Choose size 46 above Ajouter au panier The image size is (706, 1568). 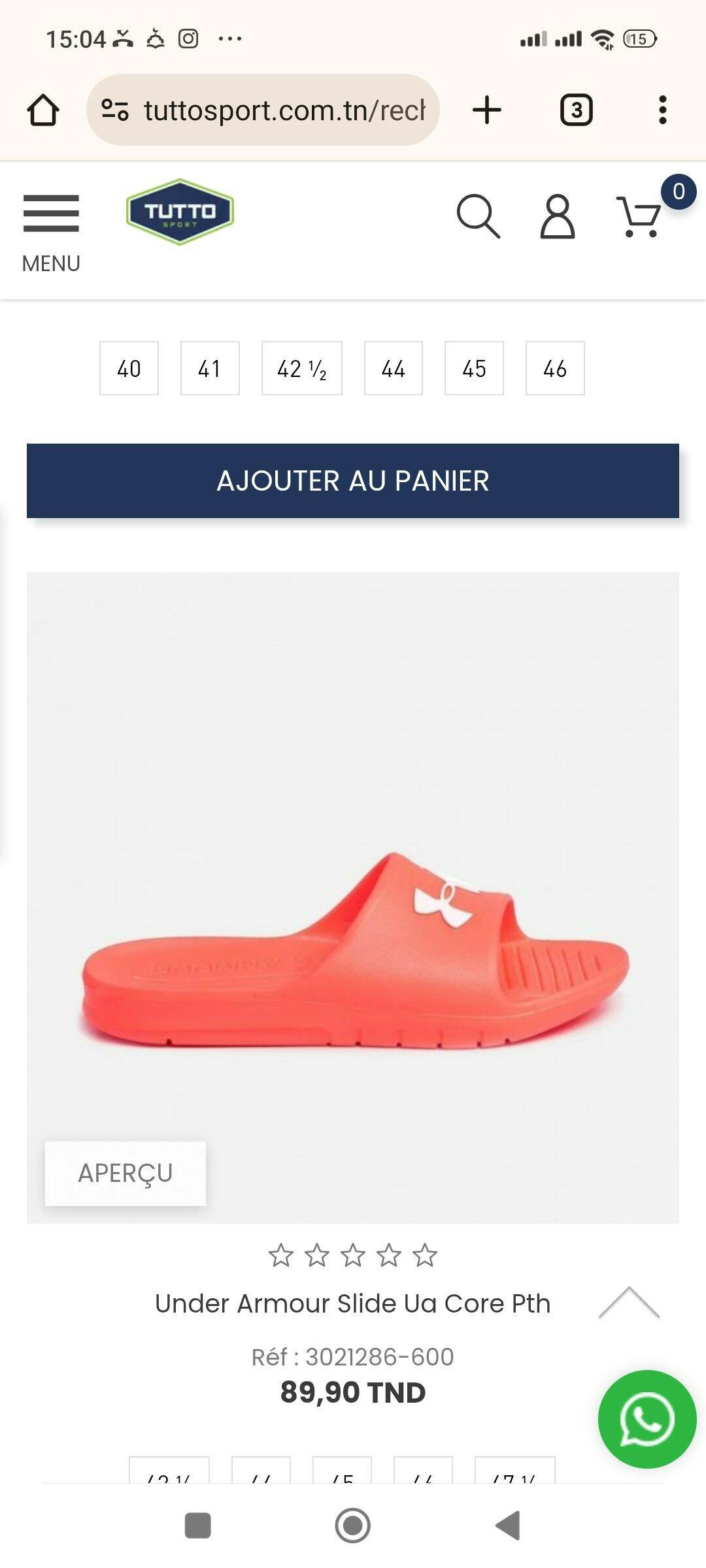coord(555,368)
